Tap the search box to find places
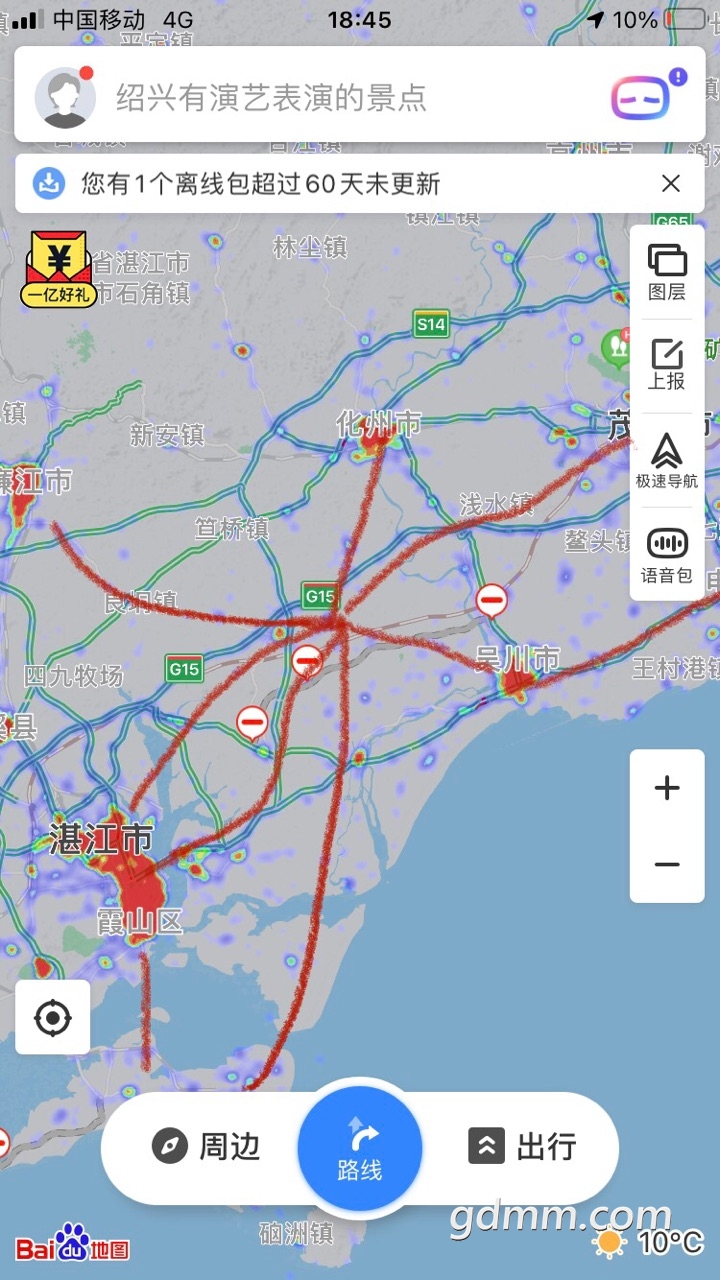This screenshot has width=720, height=1280. coord(330,97)
